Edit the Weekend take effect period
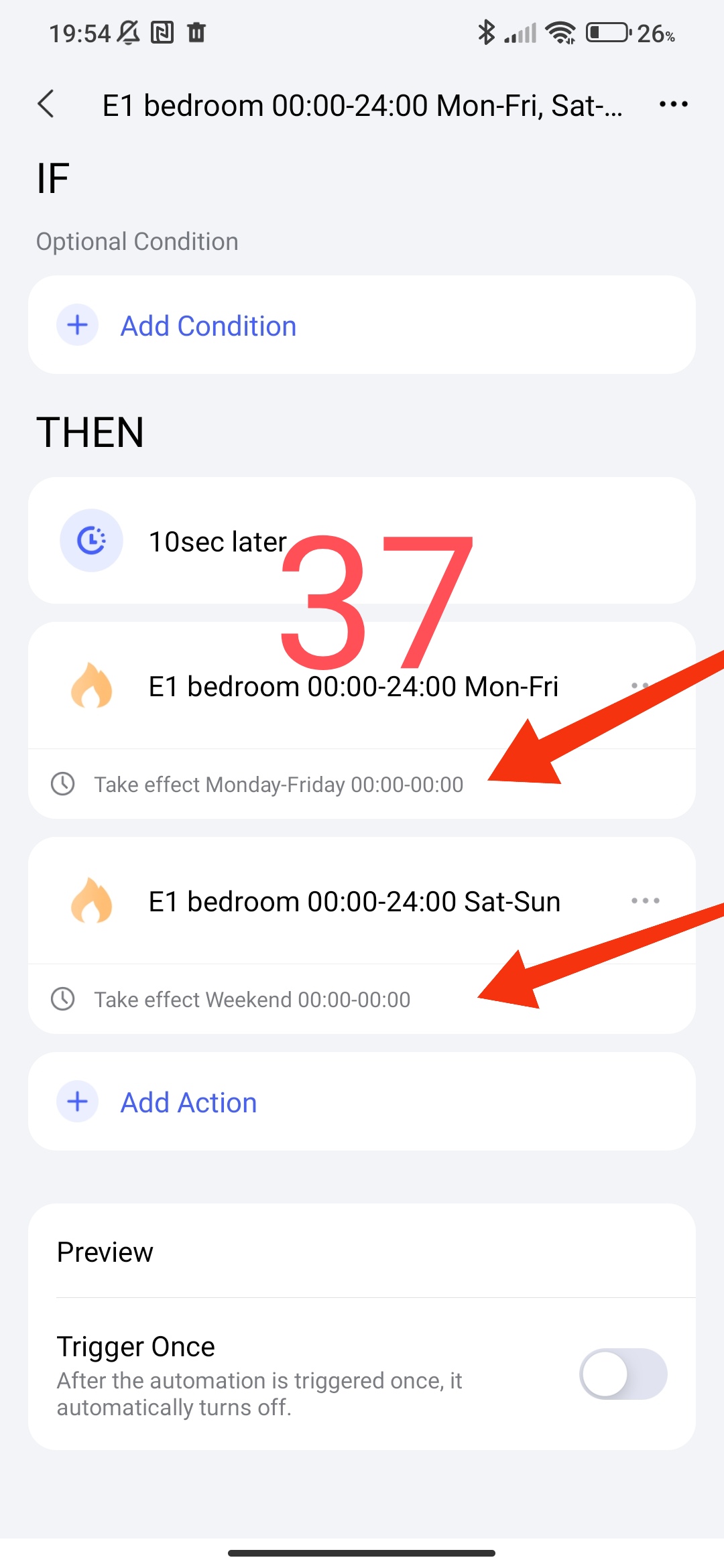The image size is (724, 1568). tap(252, 1000)
